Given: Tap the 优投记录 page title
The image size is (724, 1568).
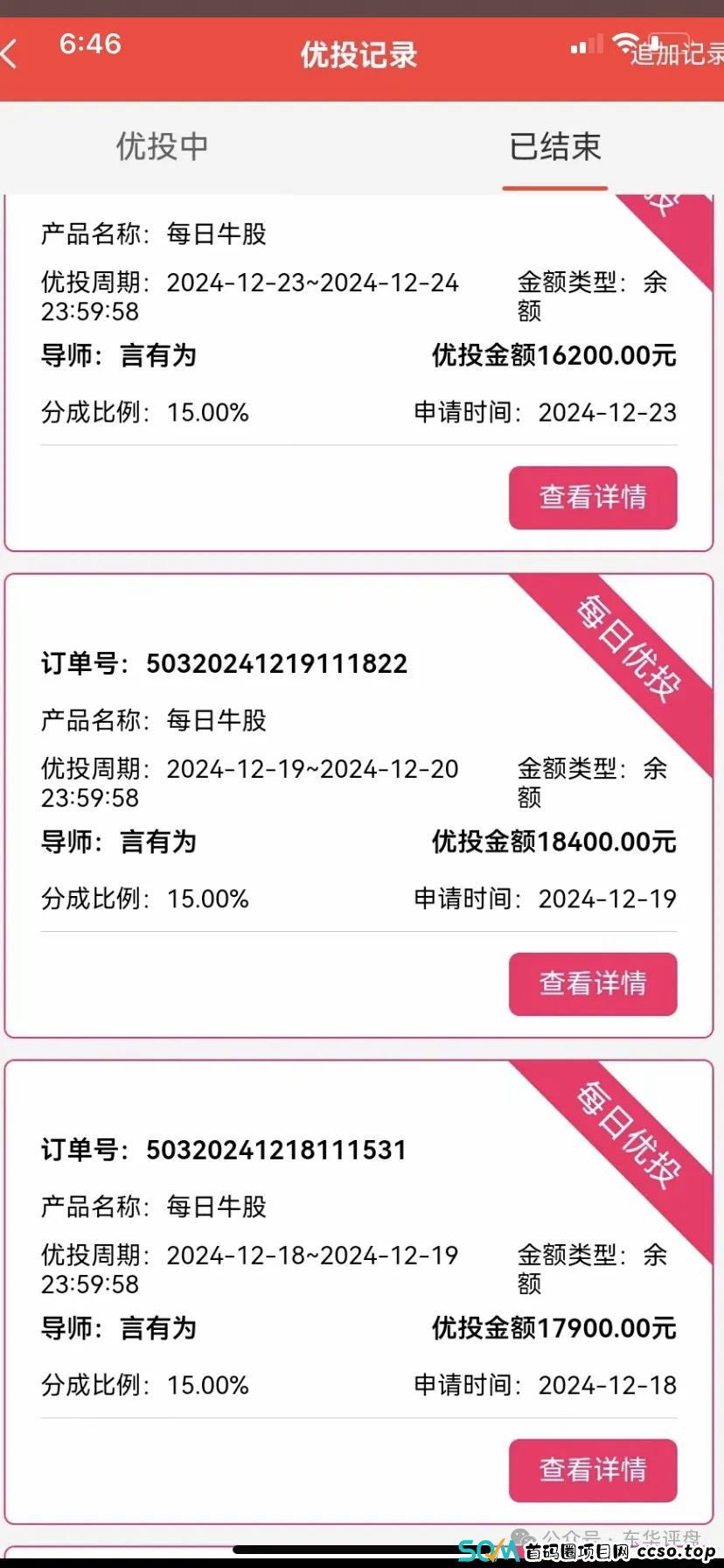Looking at the screenshot, I should (x=358, y=54).
